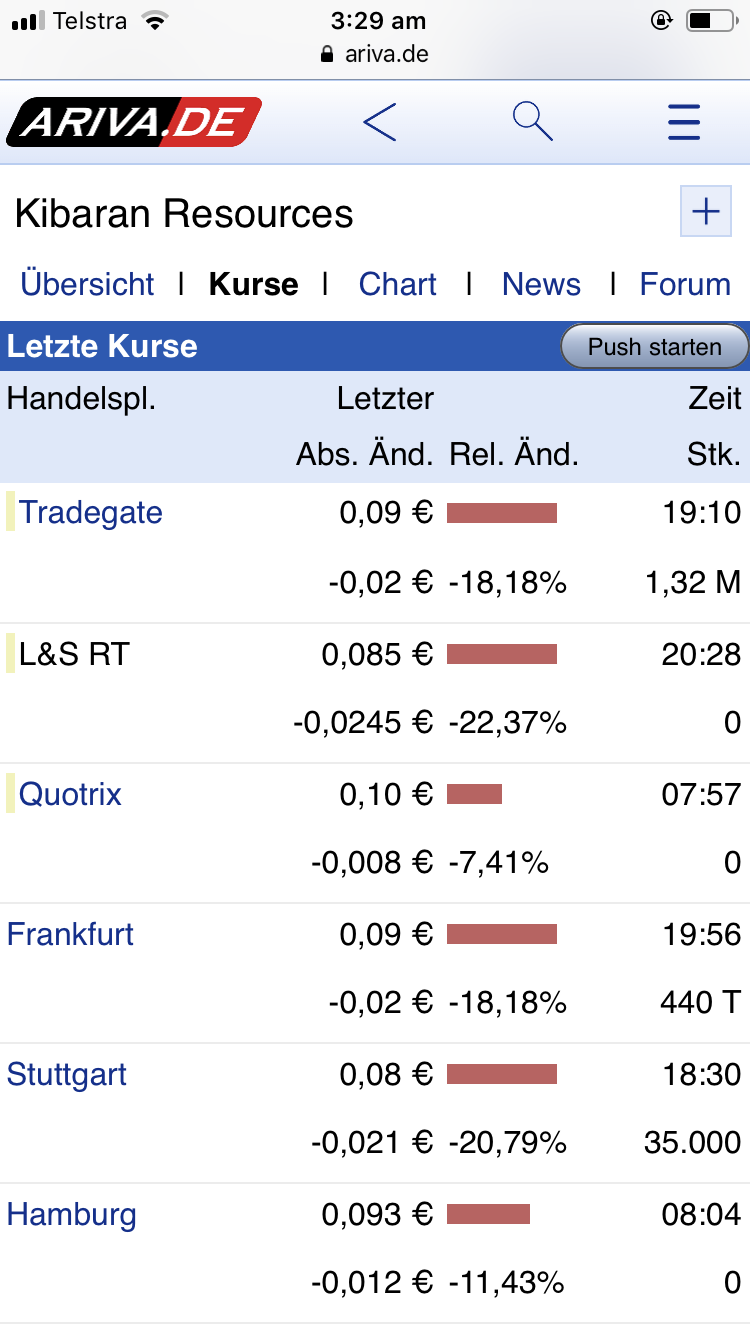Viewport: 750px width, 1334px height.
Task: Open the Hamburg exchange link
Action: click(72, 1214)
